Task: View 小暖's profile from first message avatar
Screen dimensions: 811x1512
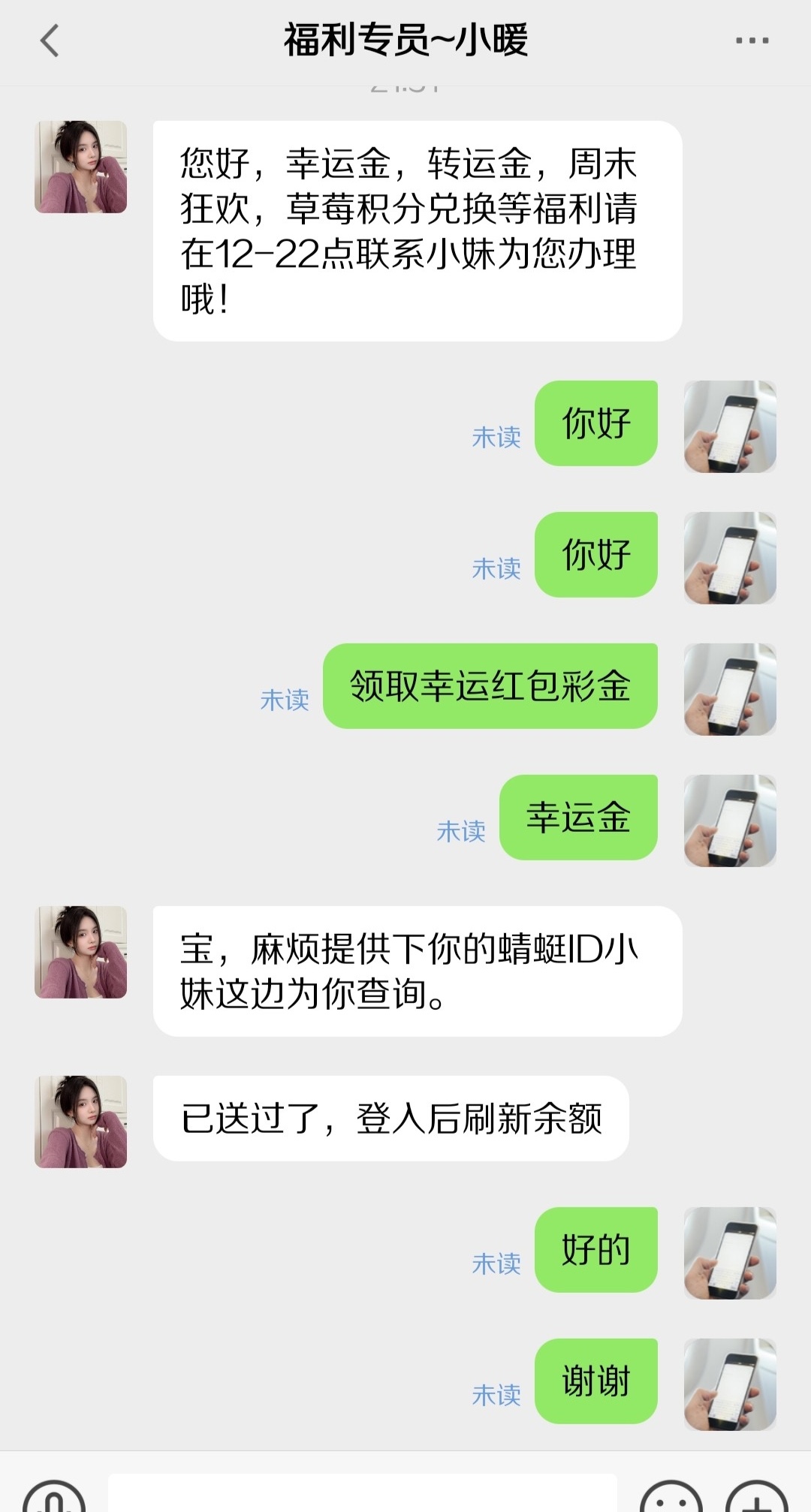Action: (x=81, y=167)
